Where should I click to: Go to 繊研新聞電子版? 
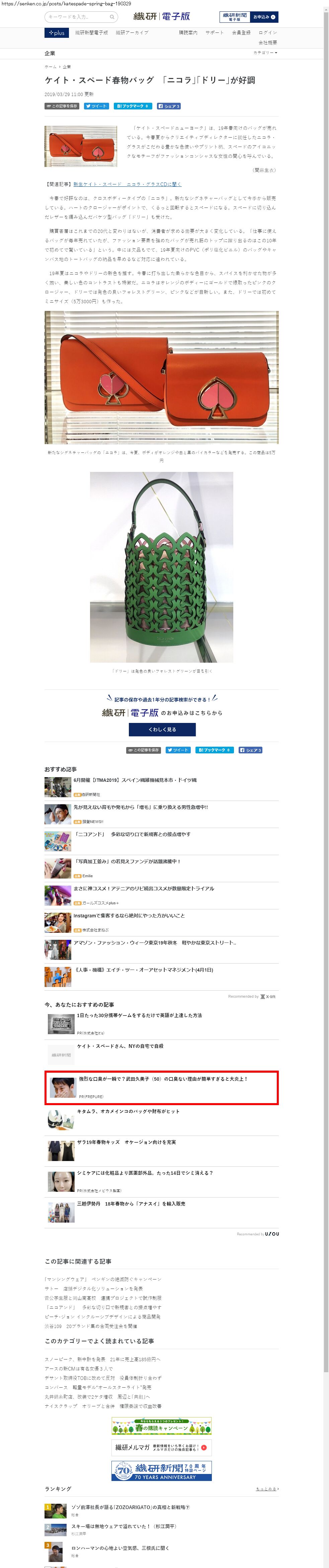[91, 33]
